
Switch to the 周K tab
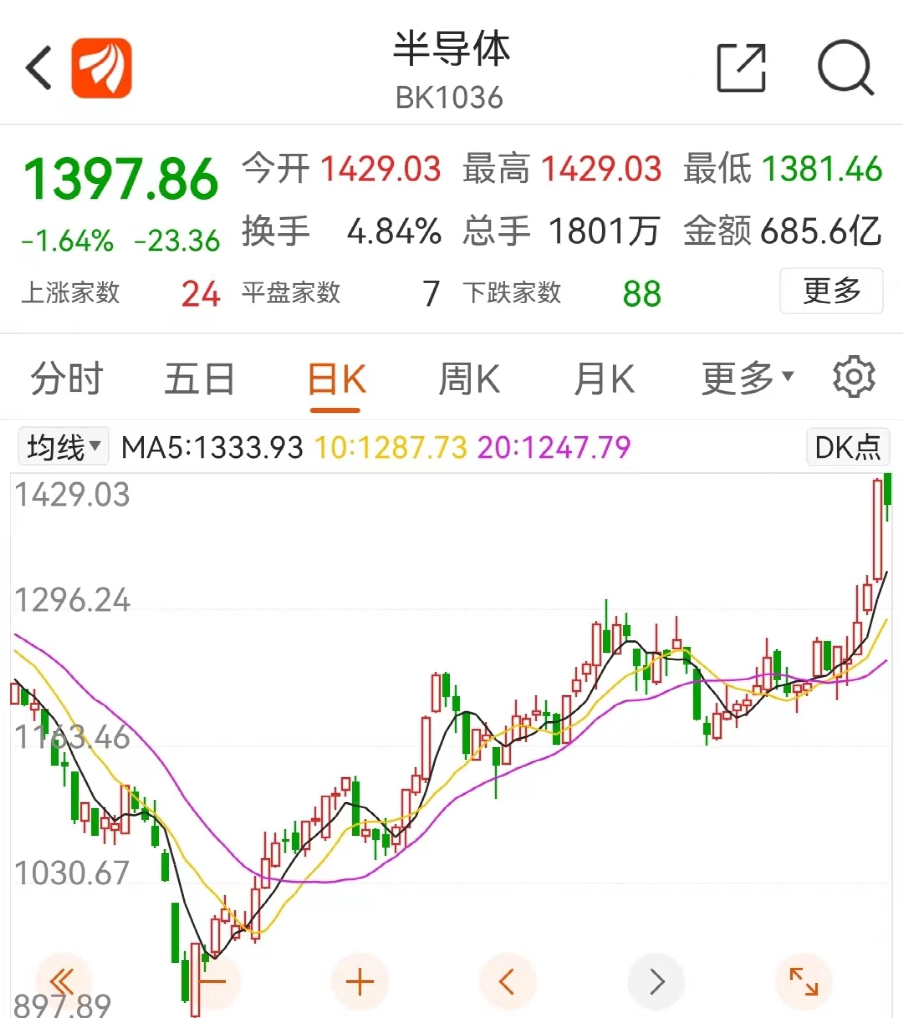point(468,377)
